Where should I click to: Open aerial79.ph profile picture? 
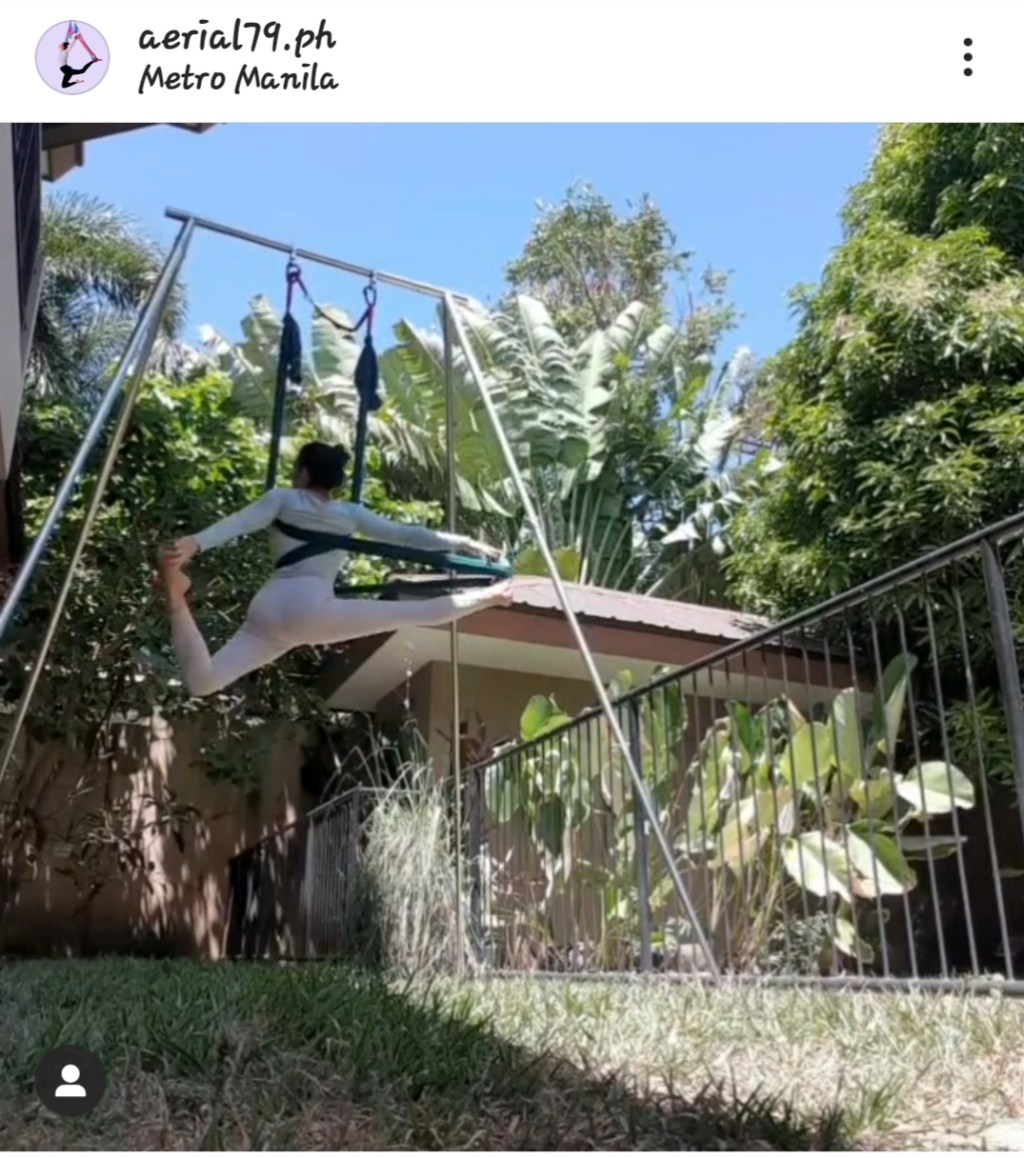point(72,57)
